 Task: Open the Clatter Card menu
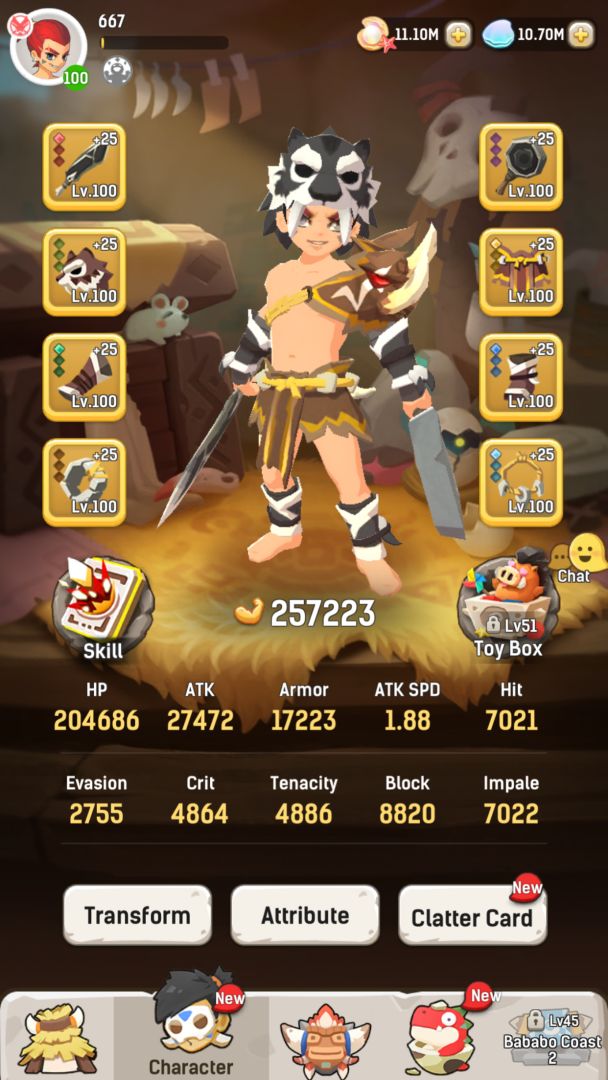pyautogui.click(x=472, y=915)
